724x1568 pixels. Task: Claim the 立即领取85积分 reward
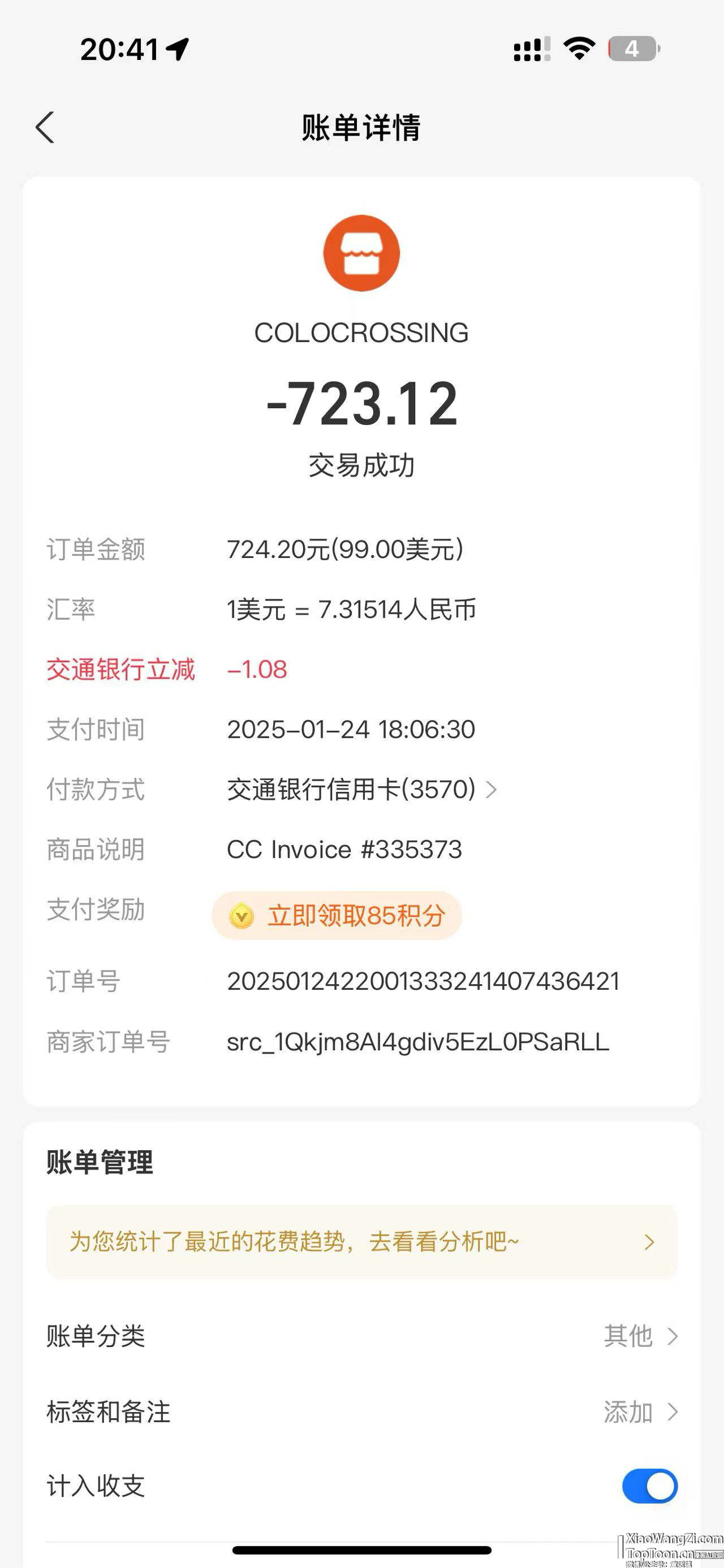pyautogui.click(x=337, y=916)
